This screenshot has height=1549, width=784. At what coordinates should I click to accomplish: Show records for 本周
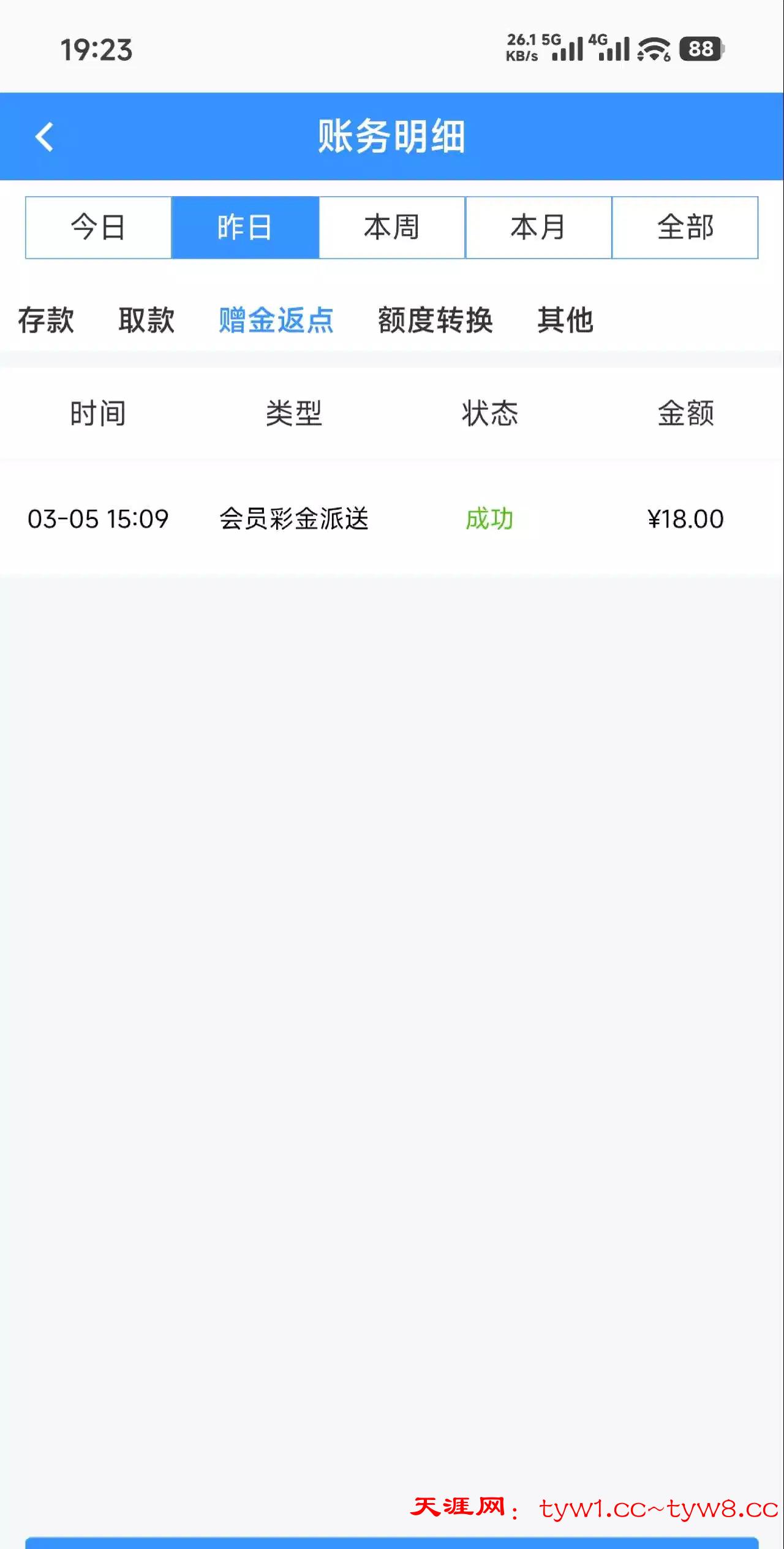pos(391,227)
